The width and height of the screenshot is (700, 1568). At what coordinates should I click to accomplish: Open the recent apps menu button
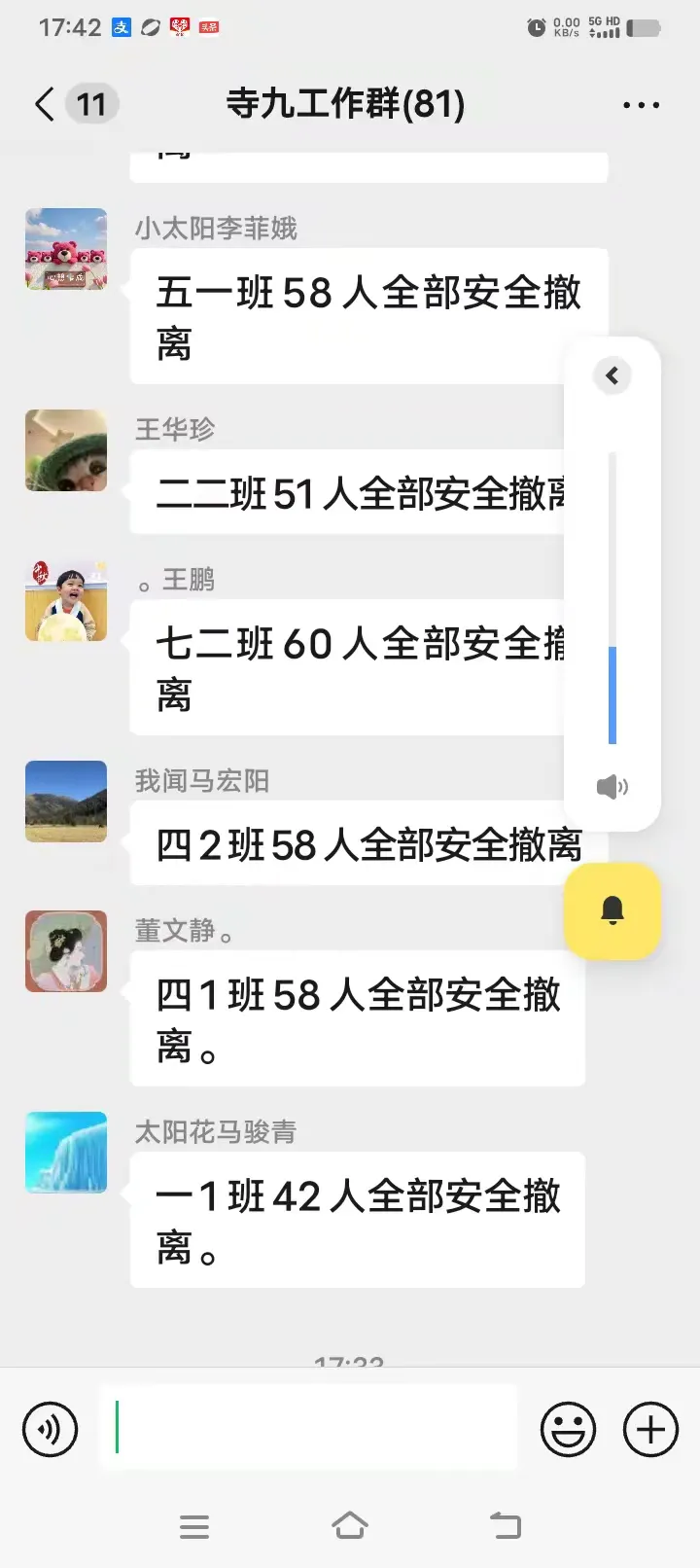[x=194, y=1526]
